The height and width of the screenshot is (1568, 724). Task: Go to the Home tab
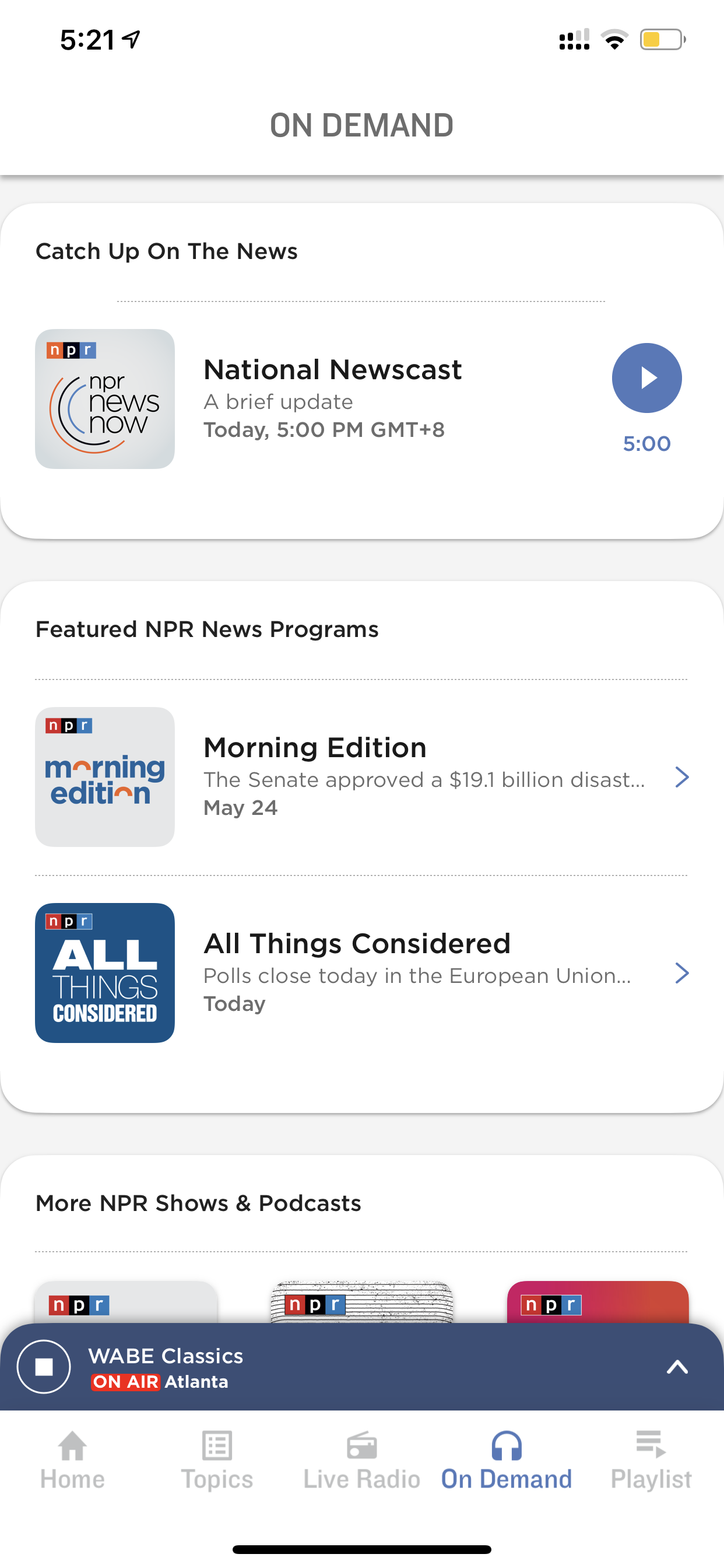pos(72,1460)
